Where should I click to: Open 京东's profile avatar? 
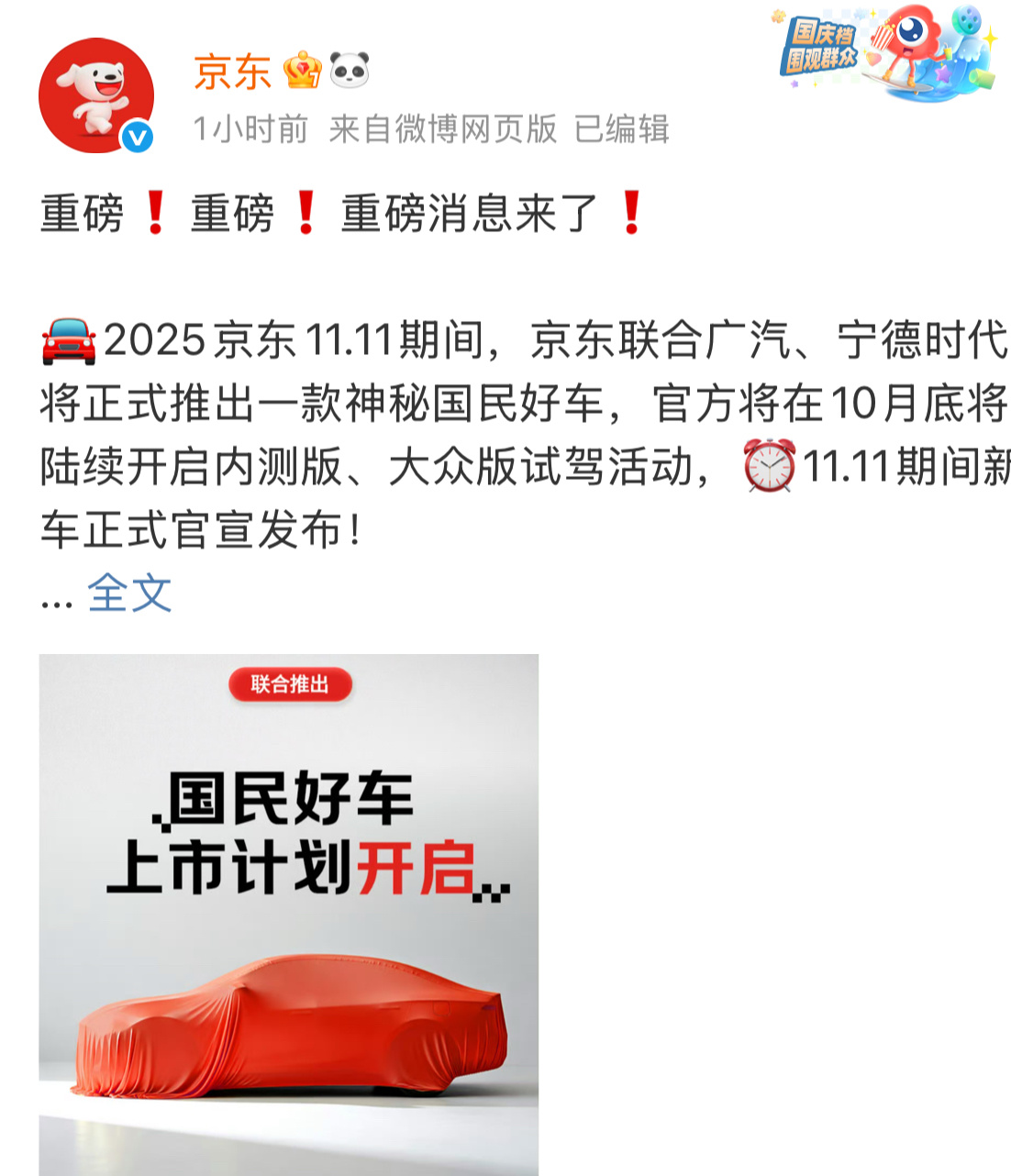point(95,94)
